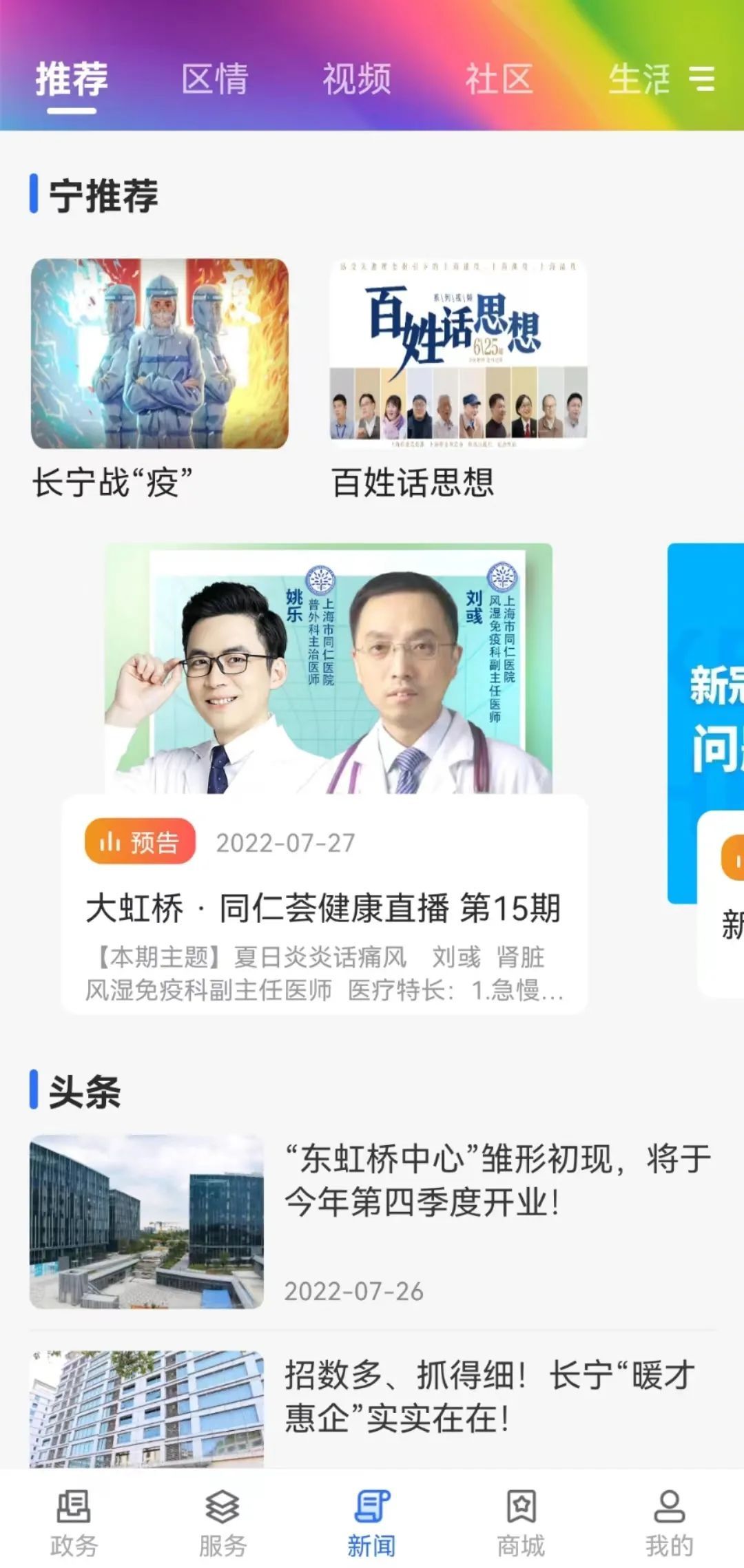Select the 推荐 top tab

point(72,79)
